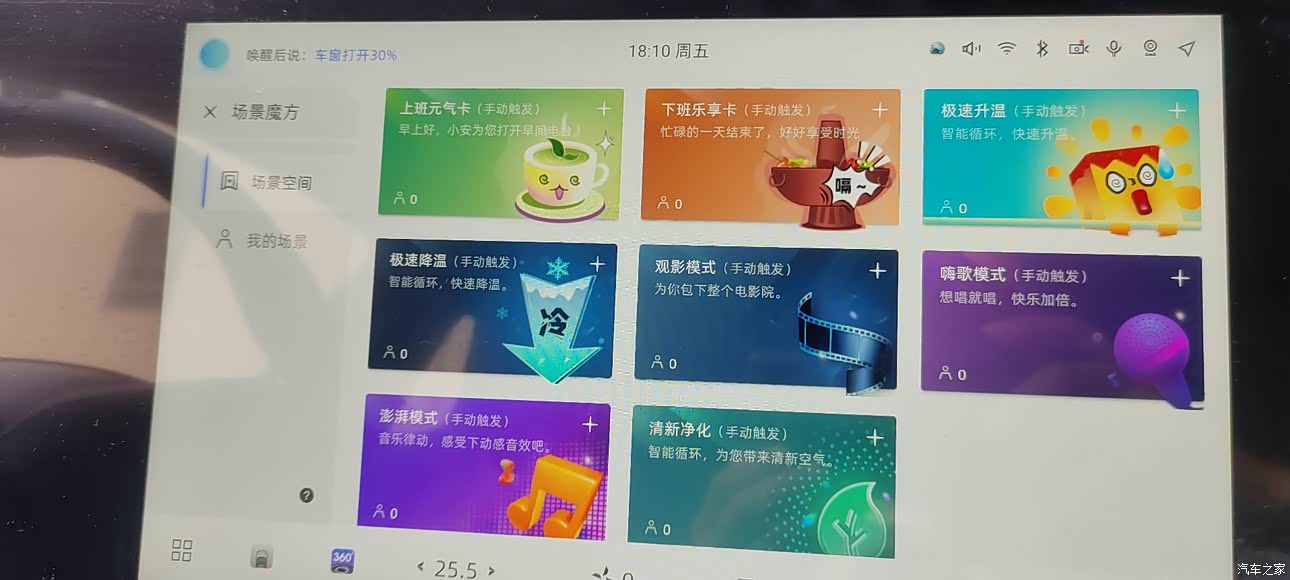
Task: Raise the cabin temperature from 25.5
Action: tap(491, 570)
